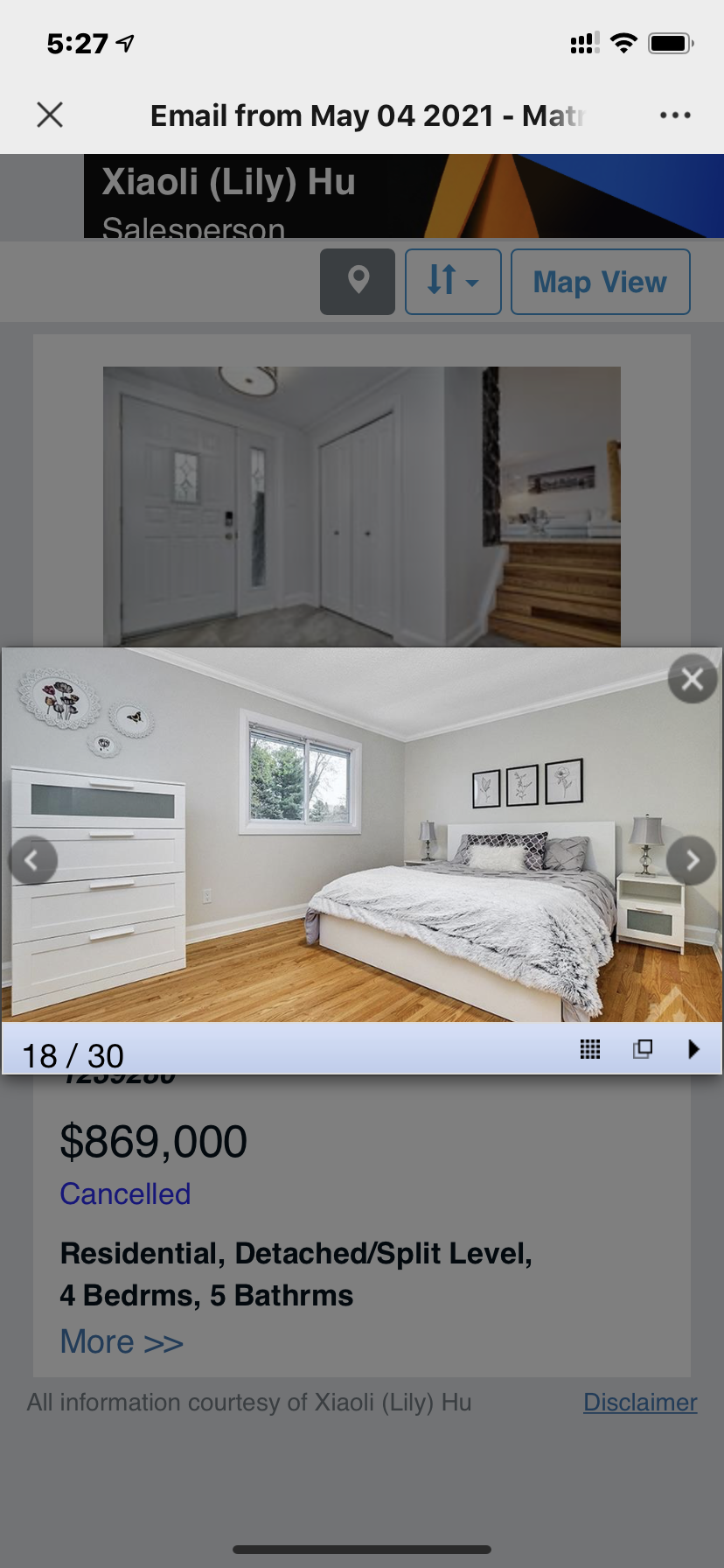The height and width of the screenshot is (1568, 724).
Task: Open the Disclaimer link
Action: (640, 1402)
